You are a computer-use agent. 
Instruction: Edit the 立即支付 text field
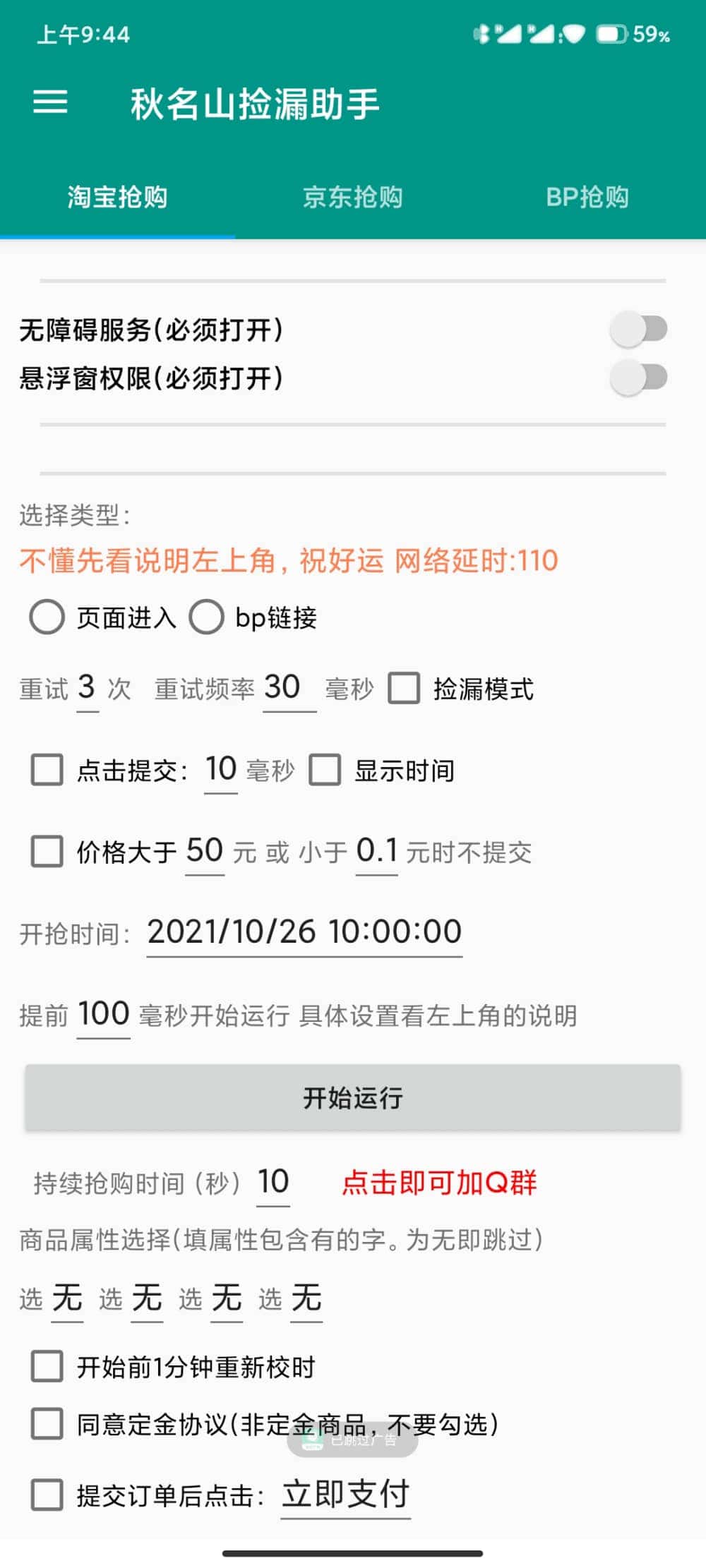(x=345, y=1494)
